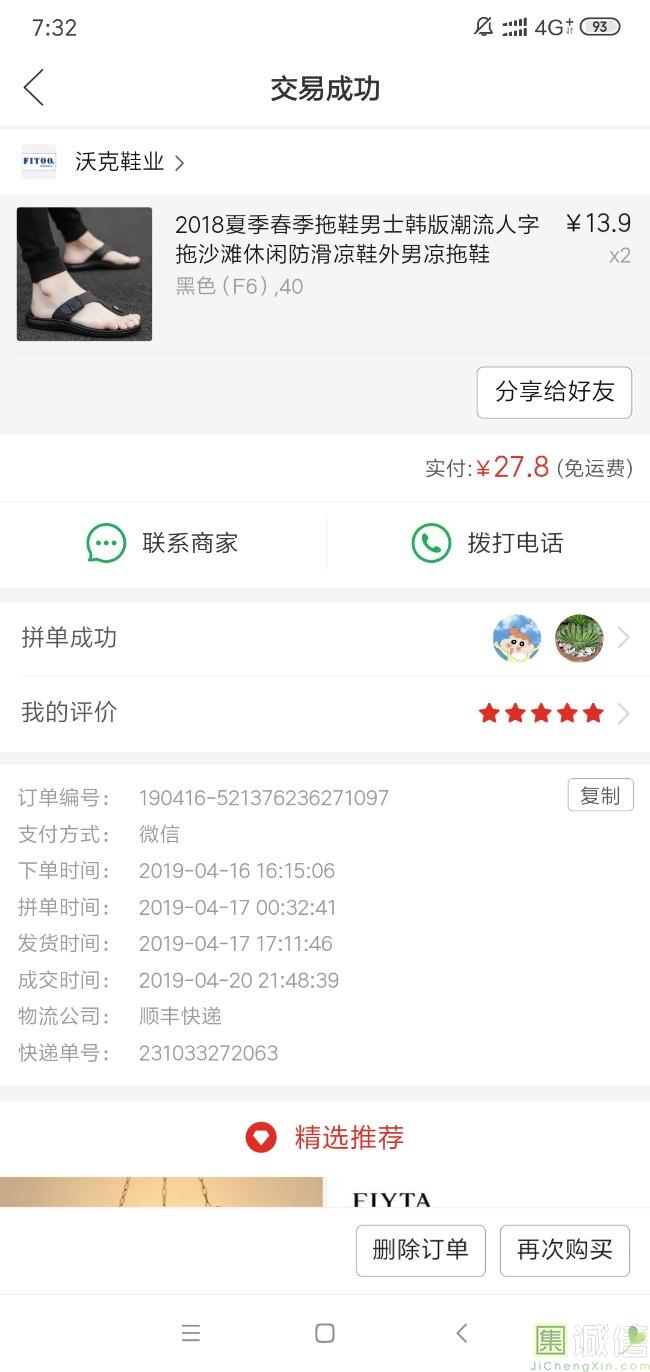The width and height of the screenshot is (650, 1372).
Task: Delete this order via 删除订单
Action: 420,1250
